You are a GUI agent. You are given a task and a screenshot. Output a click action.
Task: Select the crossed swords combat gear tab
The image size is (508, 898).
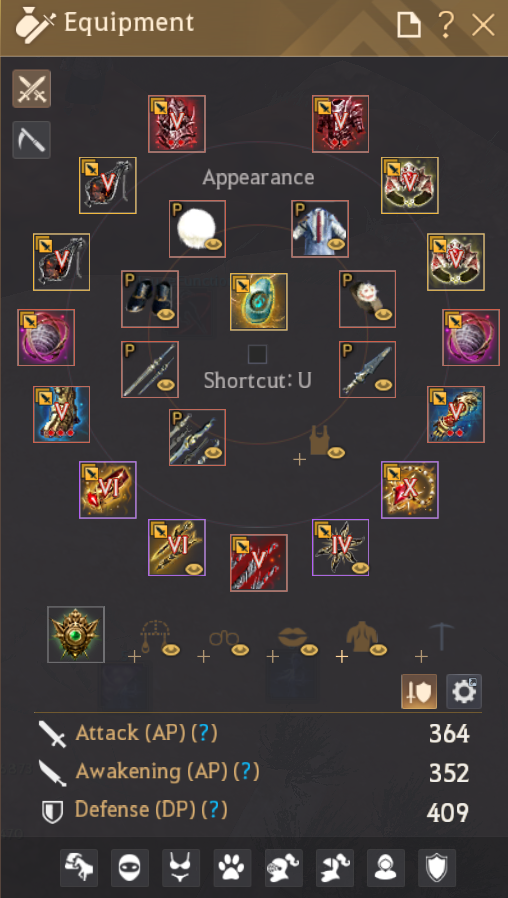[31, 89]
